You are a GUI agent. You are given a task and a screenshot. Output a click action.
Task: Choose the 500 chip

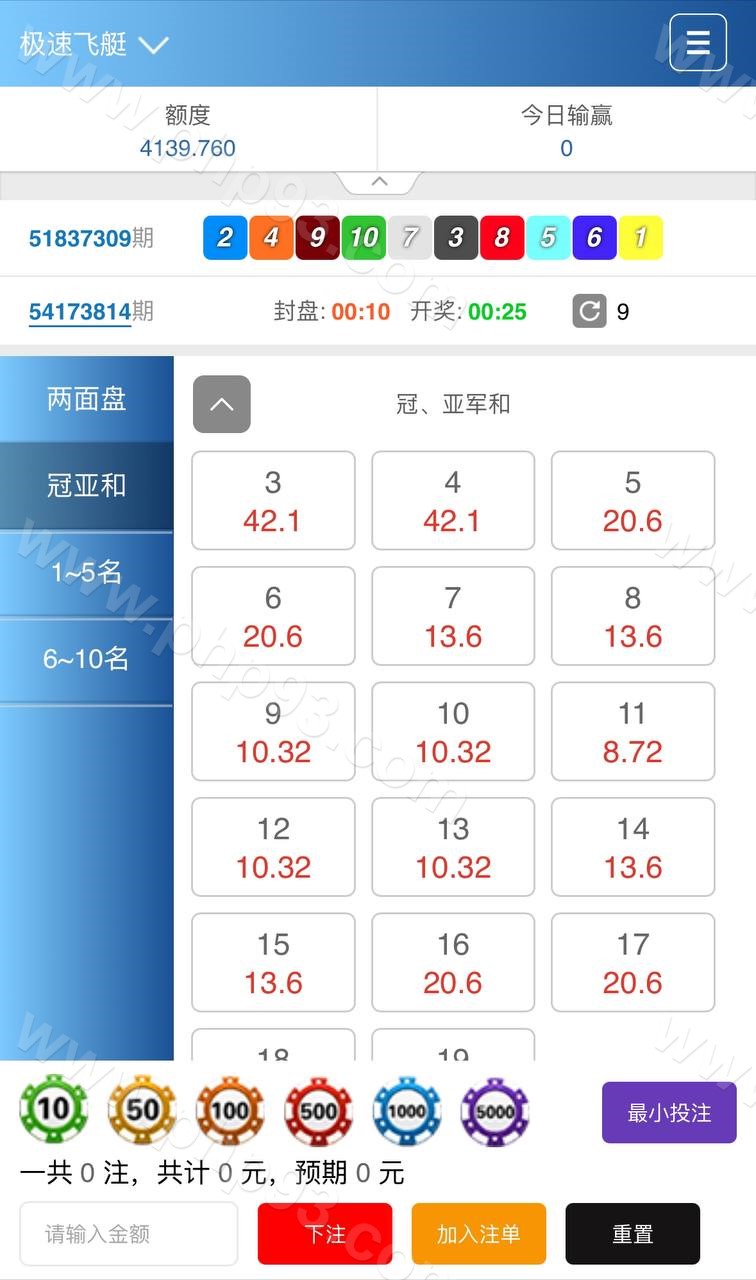click(x=318, y=1110)
